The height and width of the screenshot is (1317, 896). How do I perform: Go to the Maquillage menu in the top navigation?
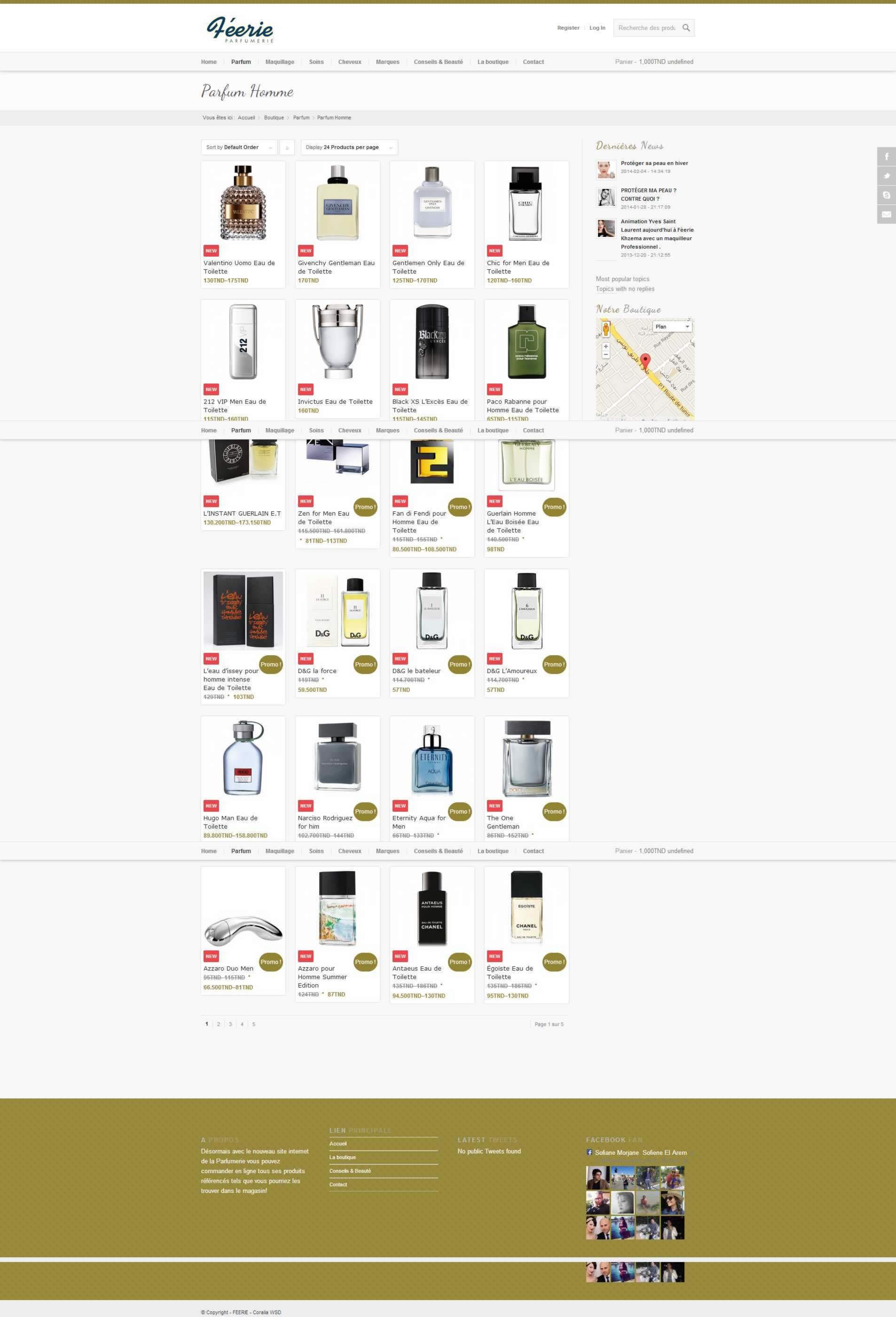[x=279, y=62]
